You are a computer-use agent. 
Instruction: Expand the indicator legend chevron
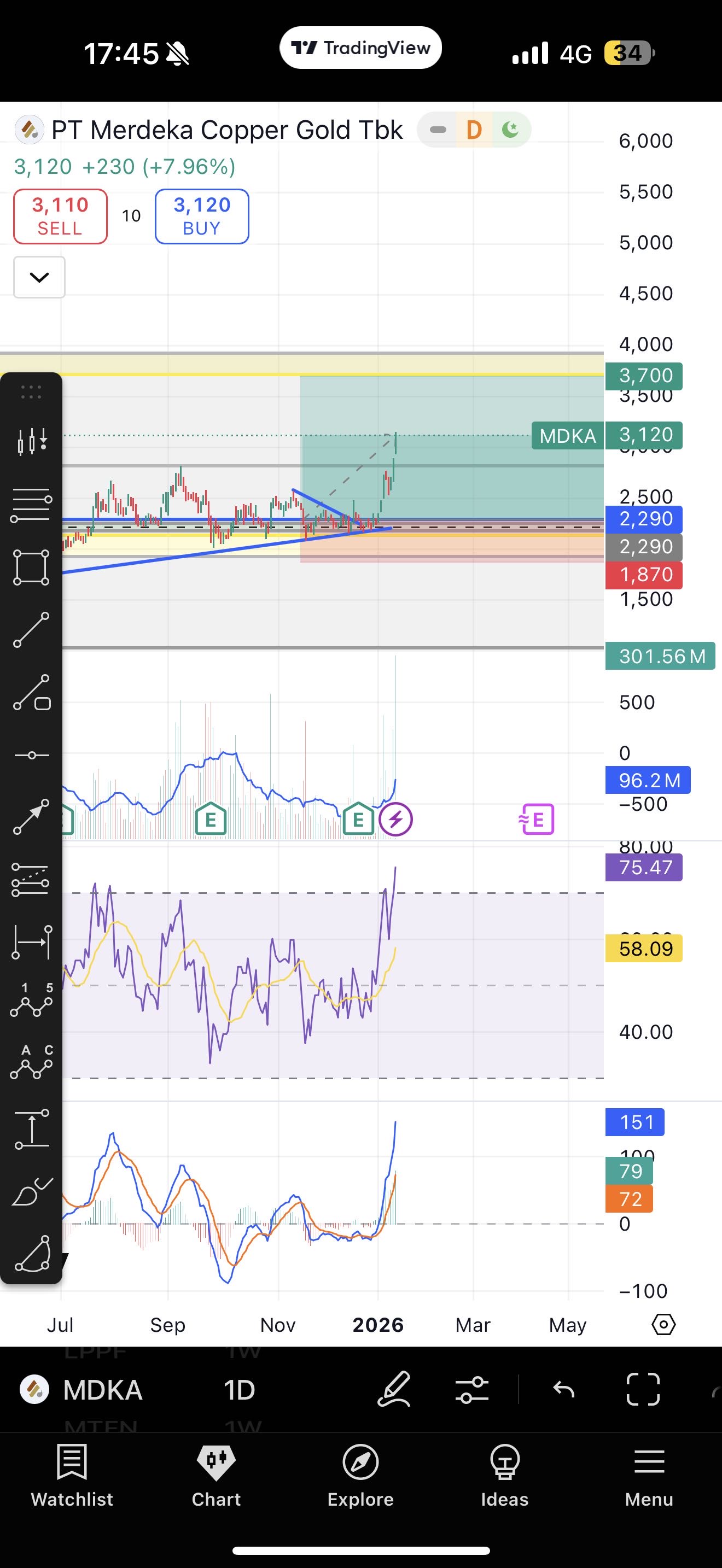[x=39, y=278]
